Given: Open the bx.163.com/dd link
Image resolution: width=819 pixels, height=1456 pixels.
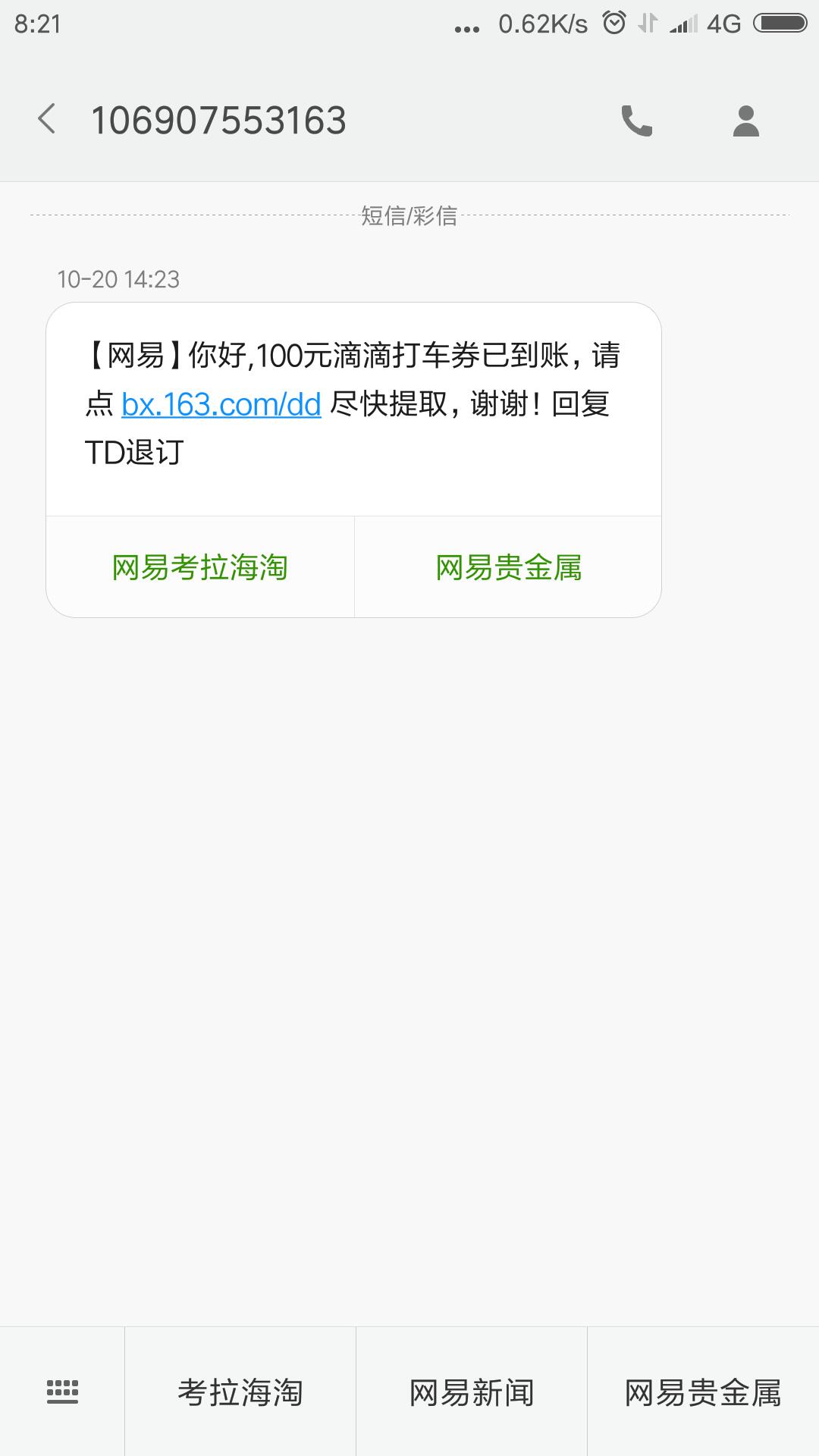Looking at the screenshot, I should (221, 404).
